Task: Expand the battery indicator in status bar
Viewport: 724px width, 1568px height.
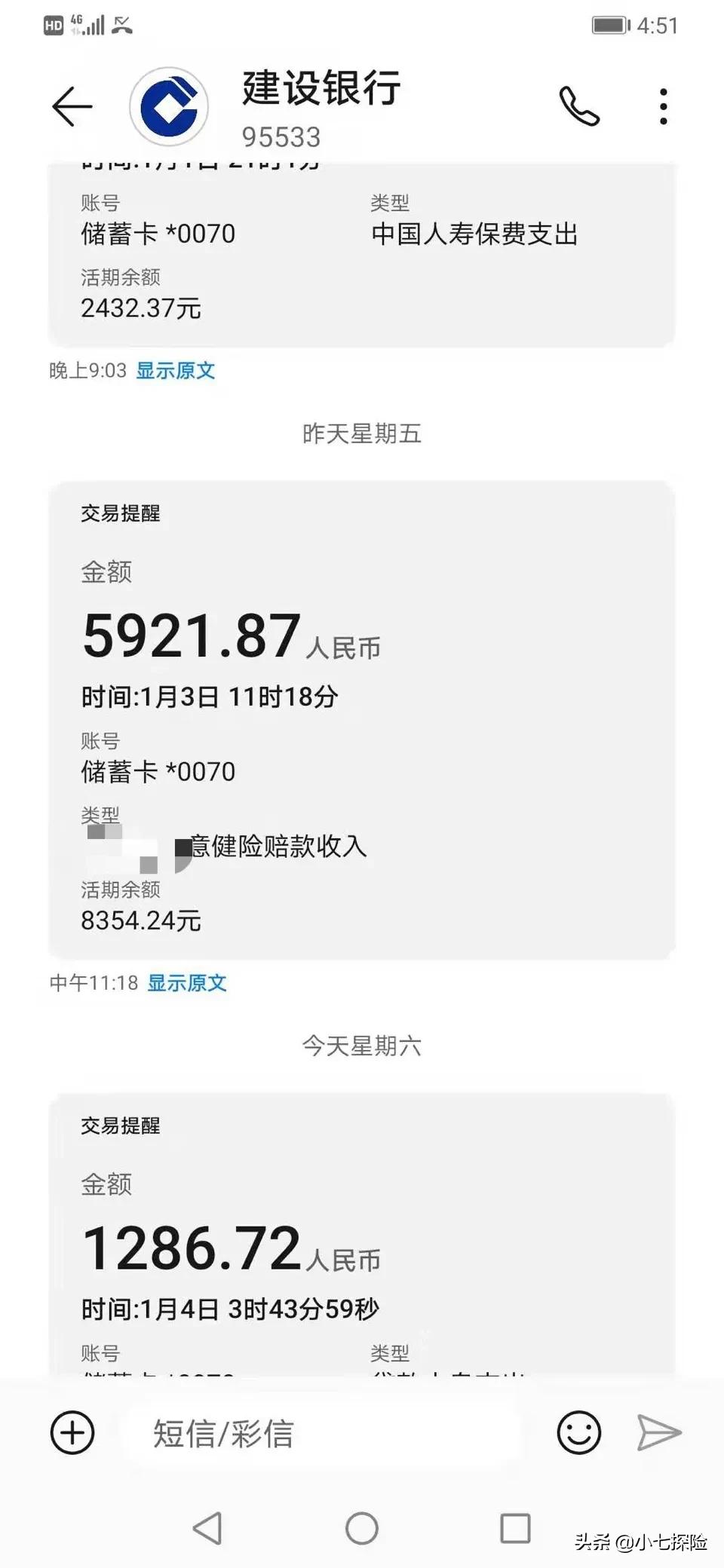Action: coord(611,25)
